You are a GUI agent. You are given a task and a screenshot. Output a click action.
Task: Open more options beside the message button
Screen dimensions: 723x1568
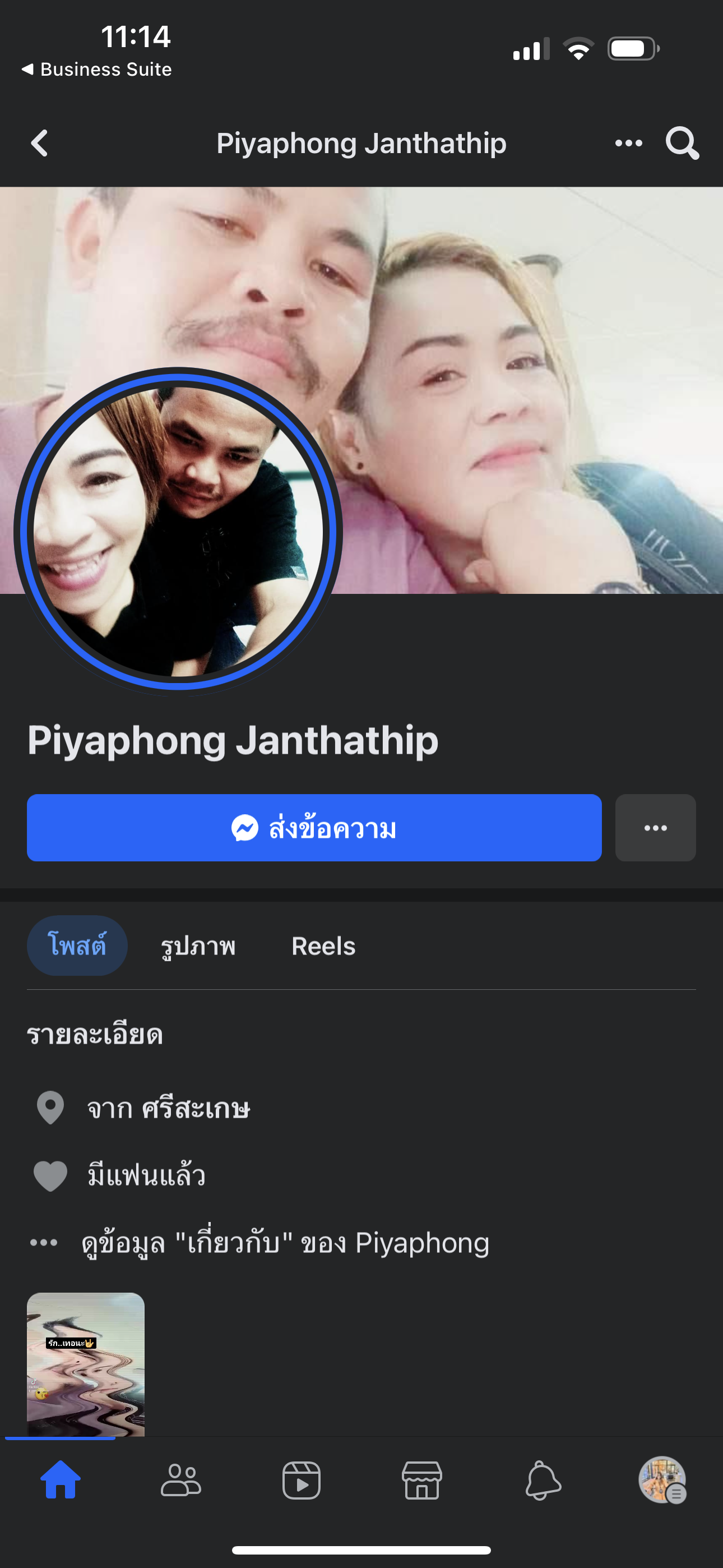coord(655,828)
